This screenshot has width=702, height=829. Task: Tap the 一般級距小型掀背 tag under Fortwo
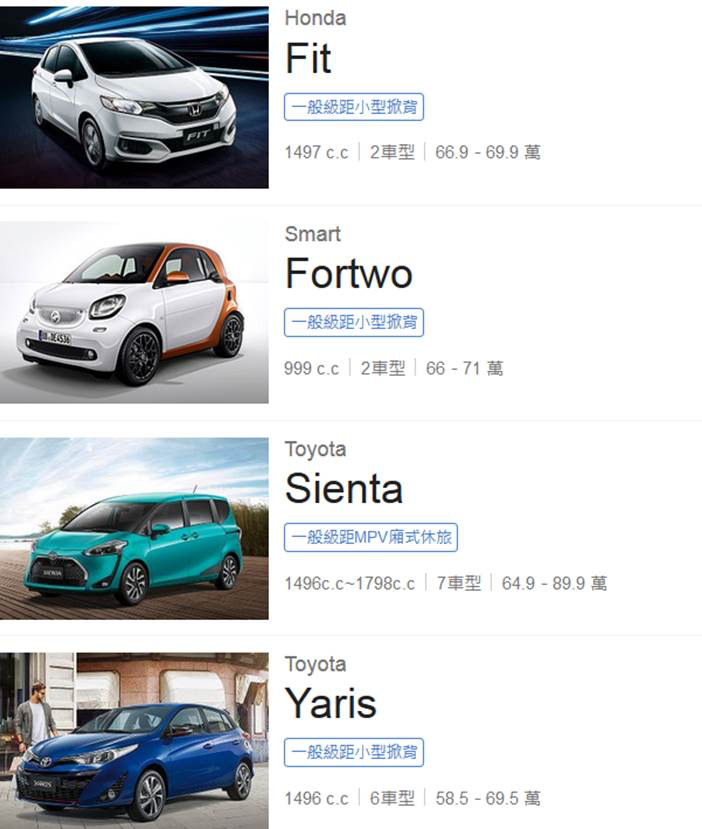(x=354, y=322)
